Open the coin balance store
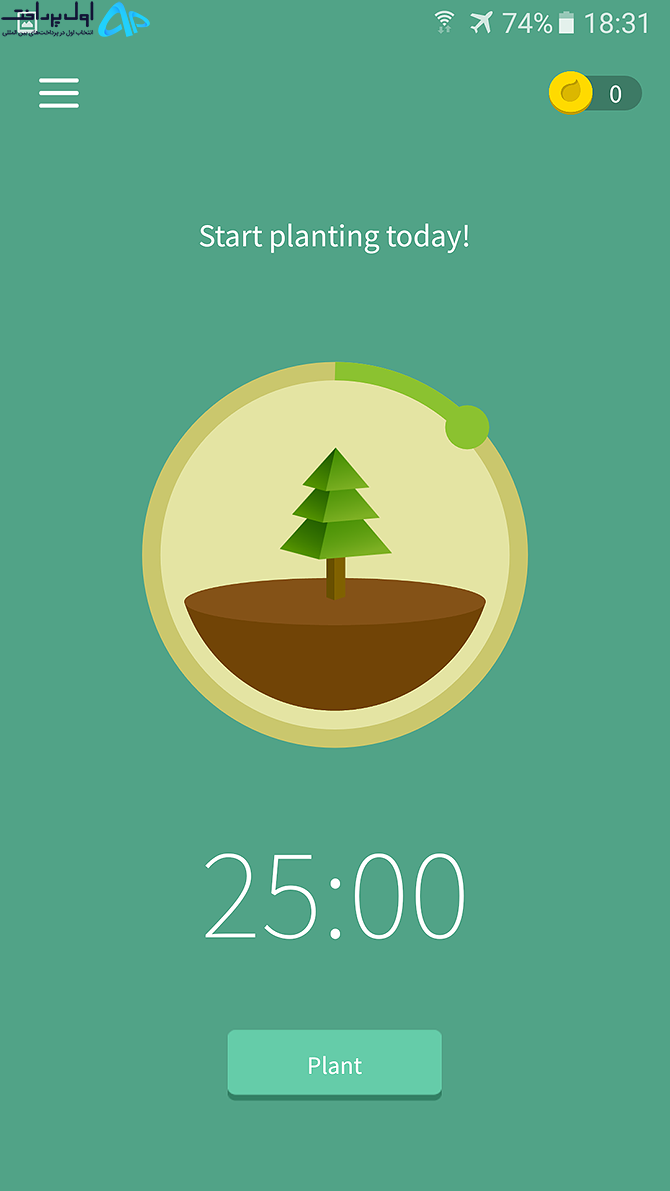Image resolution: width=670 pixels, height=1191 pixels. (x=596, y=93)
